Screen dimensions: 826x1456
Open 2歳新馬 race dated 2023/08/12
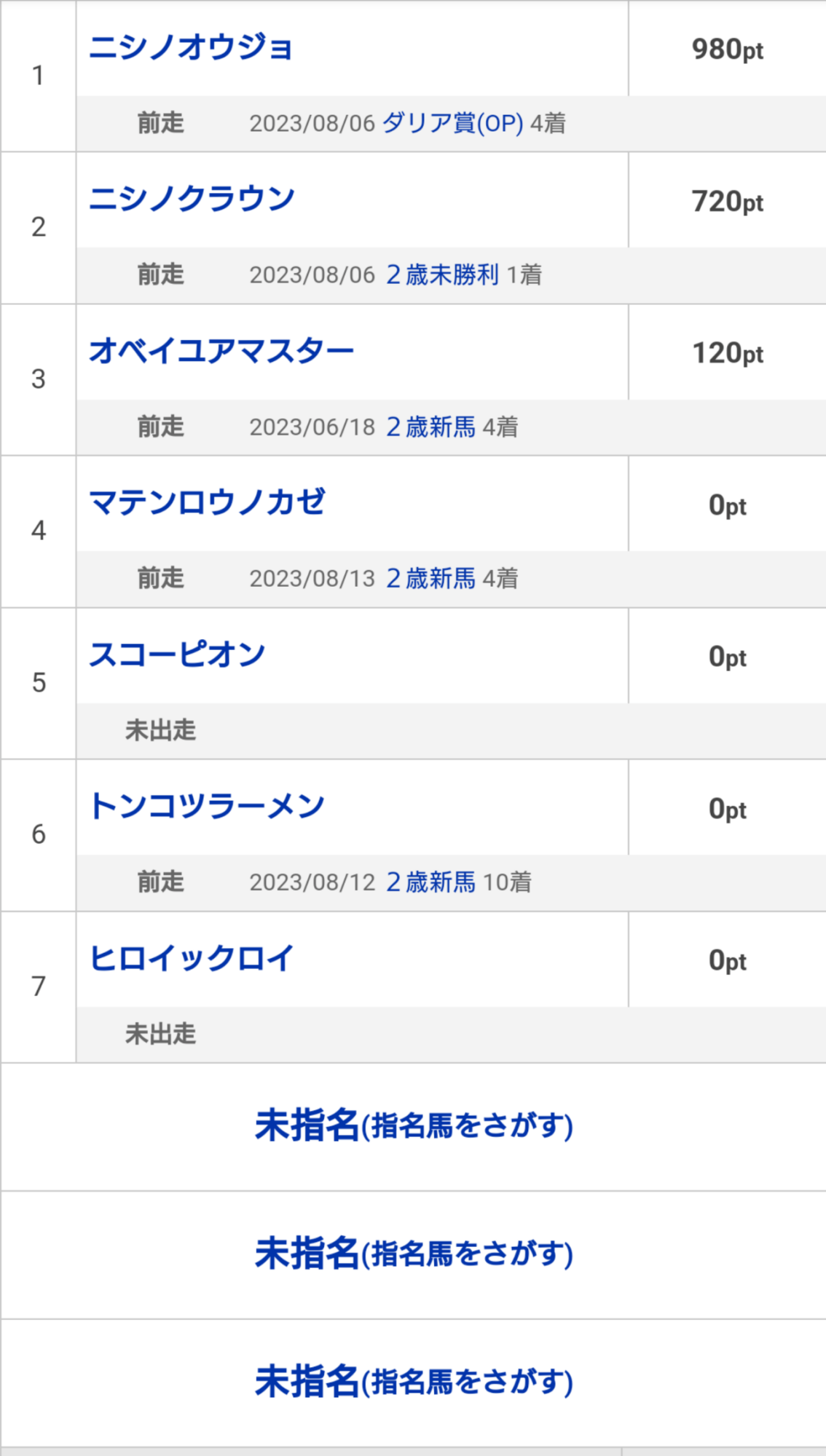pyautogui.click(x=430, y=882)
